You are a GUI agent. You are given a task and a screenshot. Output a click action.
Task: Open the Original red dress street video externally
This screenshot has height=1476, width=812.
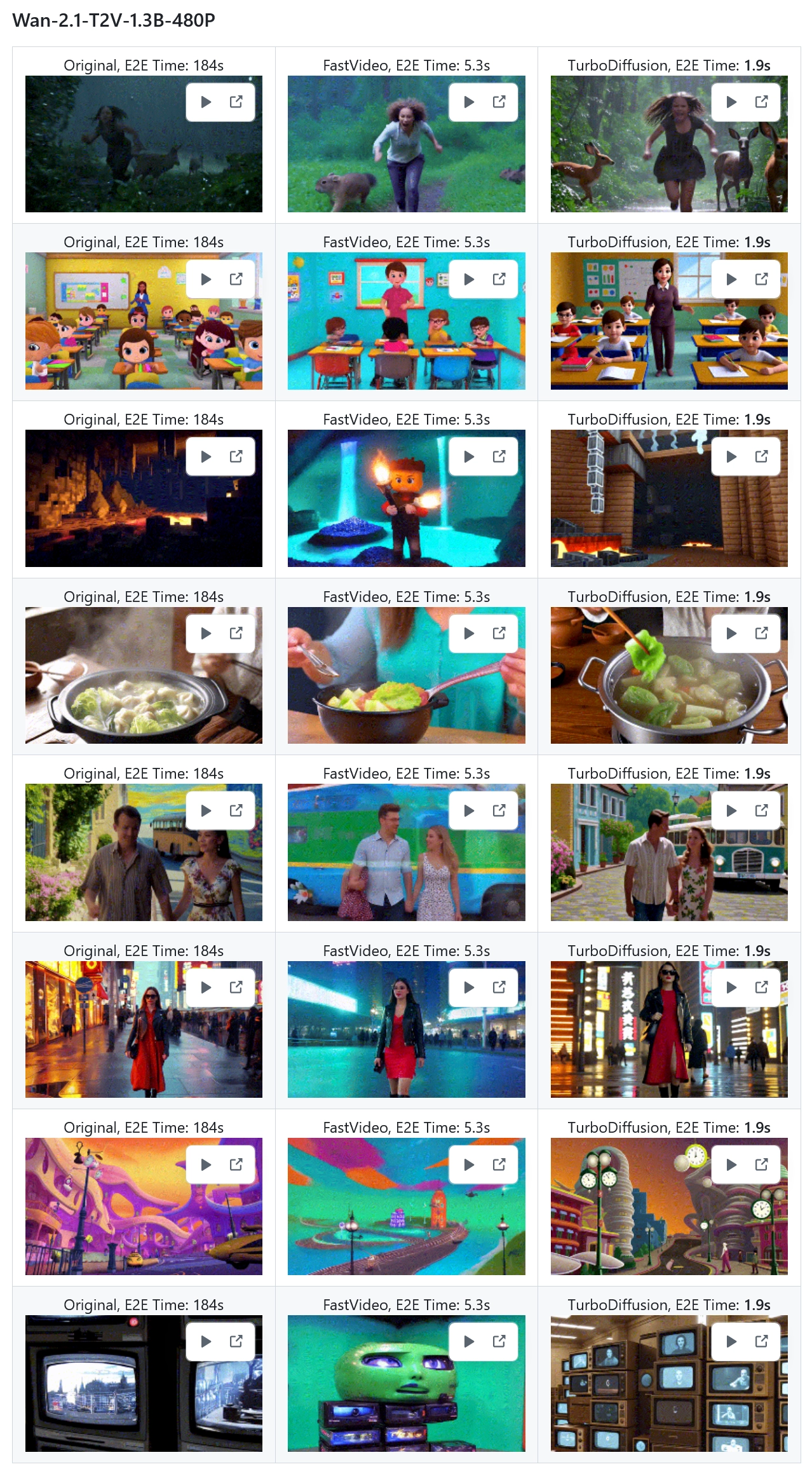coord(236,987)
